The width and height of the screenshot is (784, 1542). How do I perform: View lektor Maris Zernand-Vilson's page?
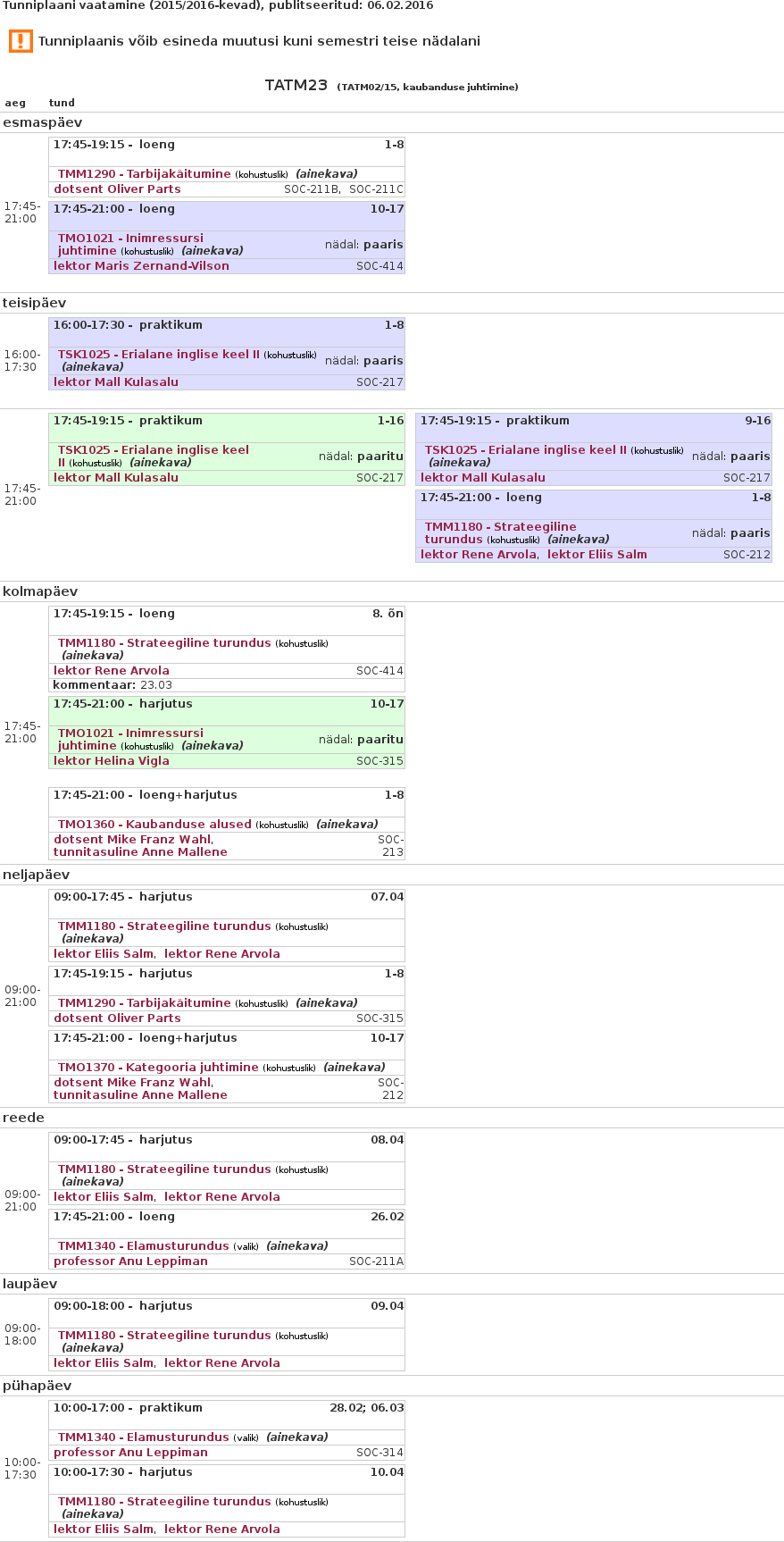click(141, 266)
